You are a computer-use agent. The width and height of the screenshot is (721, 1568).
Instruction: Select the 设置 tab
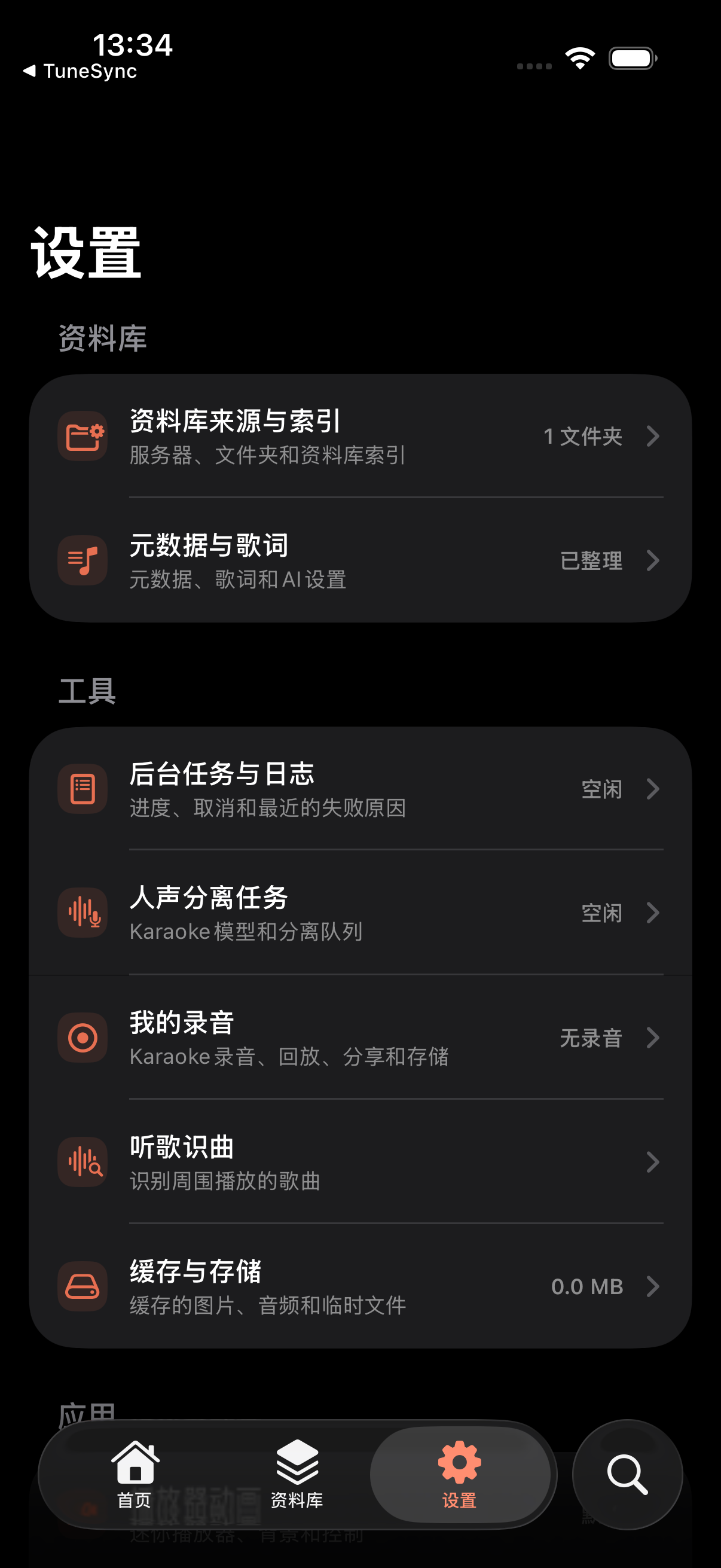pyautogui.click(x=460, y=1474)
